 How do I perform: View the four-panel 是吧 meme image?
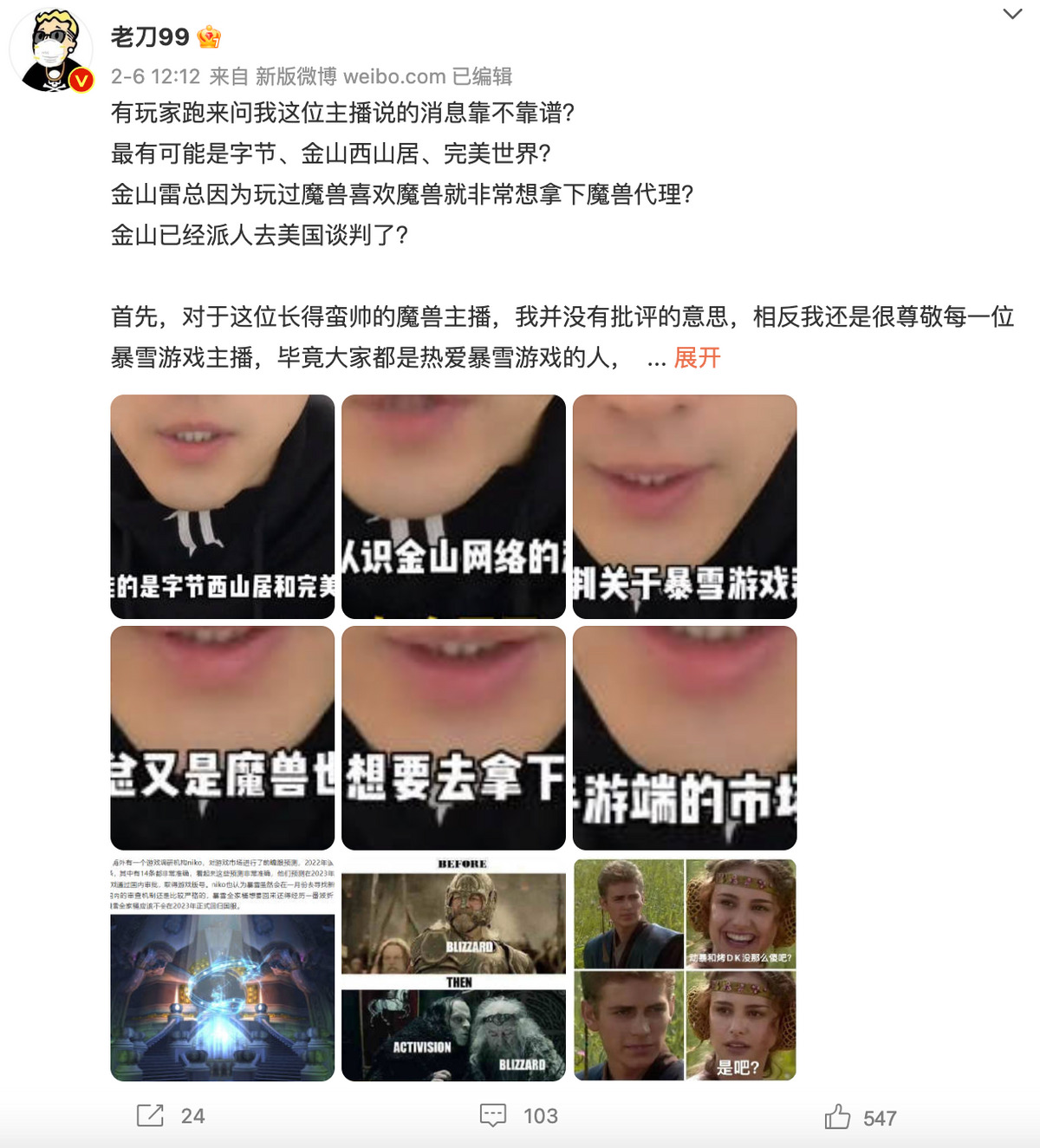tap(684, 969)
